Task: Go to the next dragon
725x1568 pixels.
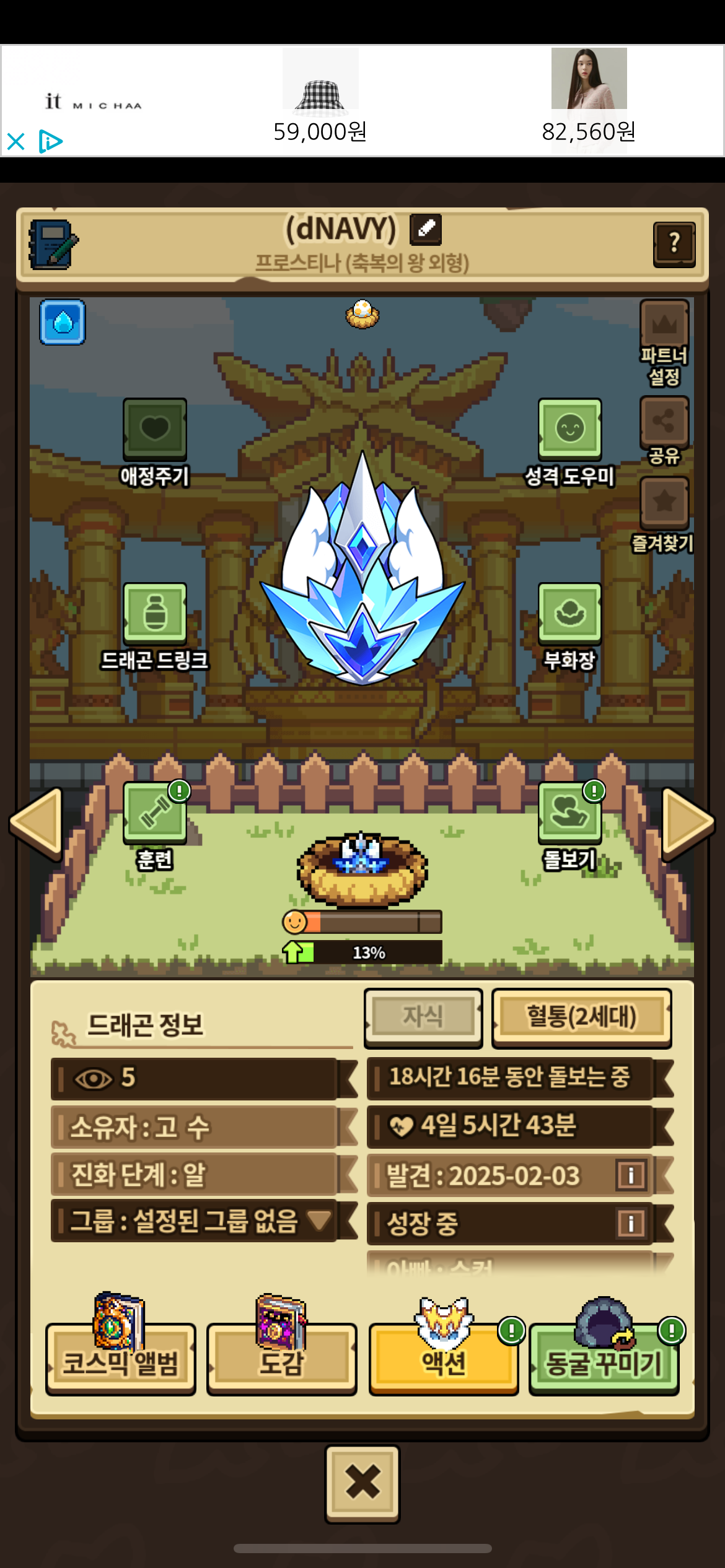Action: point(688,824)
